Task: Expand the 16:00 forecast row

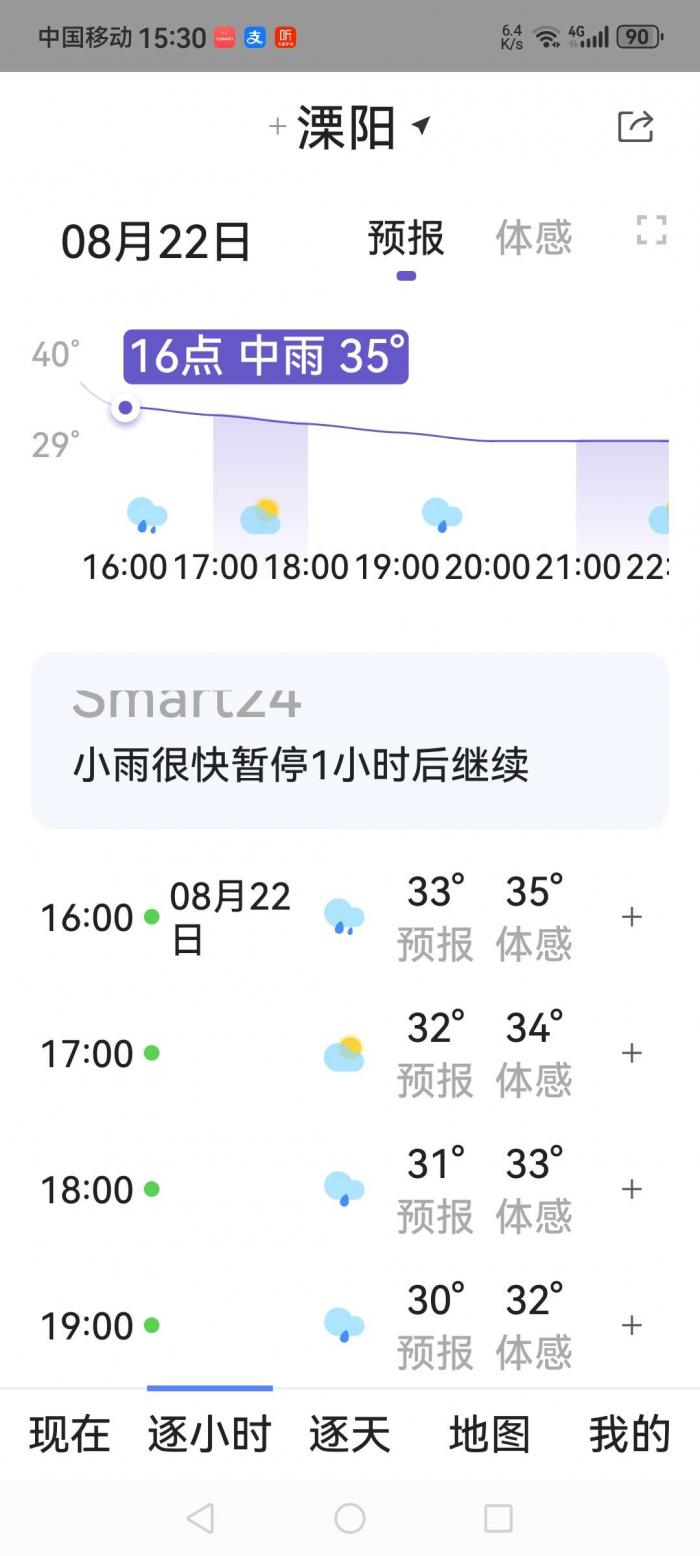Action: coord(631,917)
